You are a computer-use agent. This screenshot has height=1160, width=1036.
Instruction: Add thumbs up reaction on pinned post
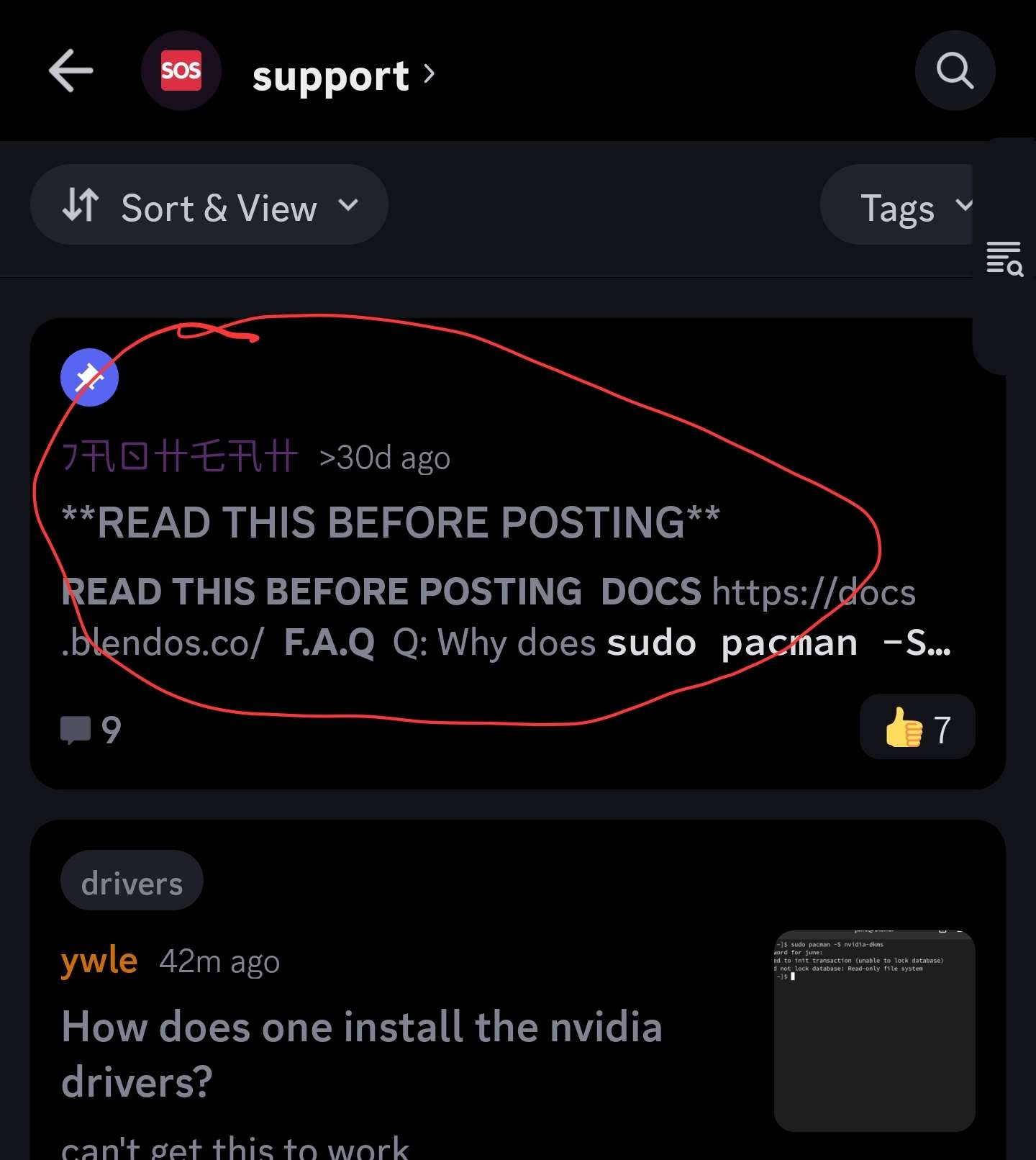(917, 728)
